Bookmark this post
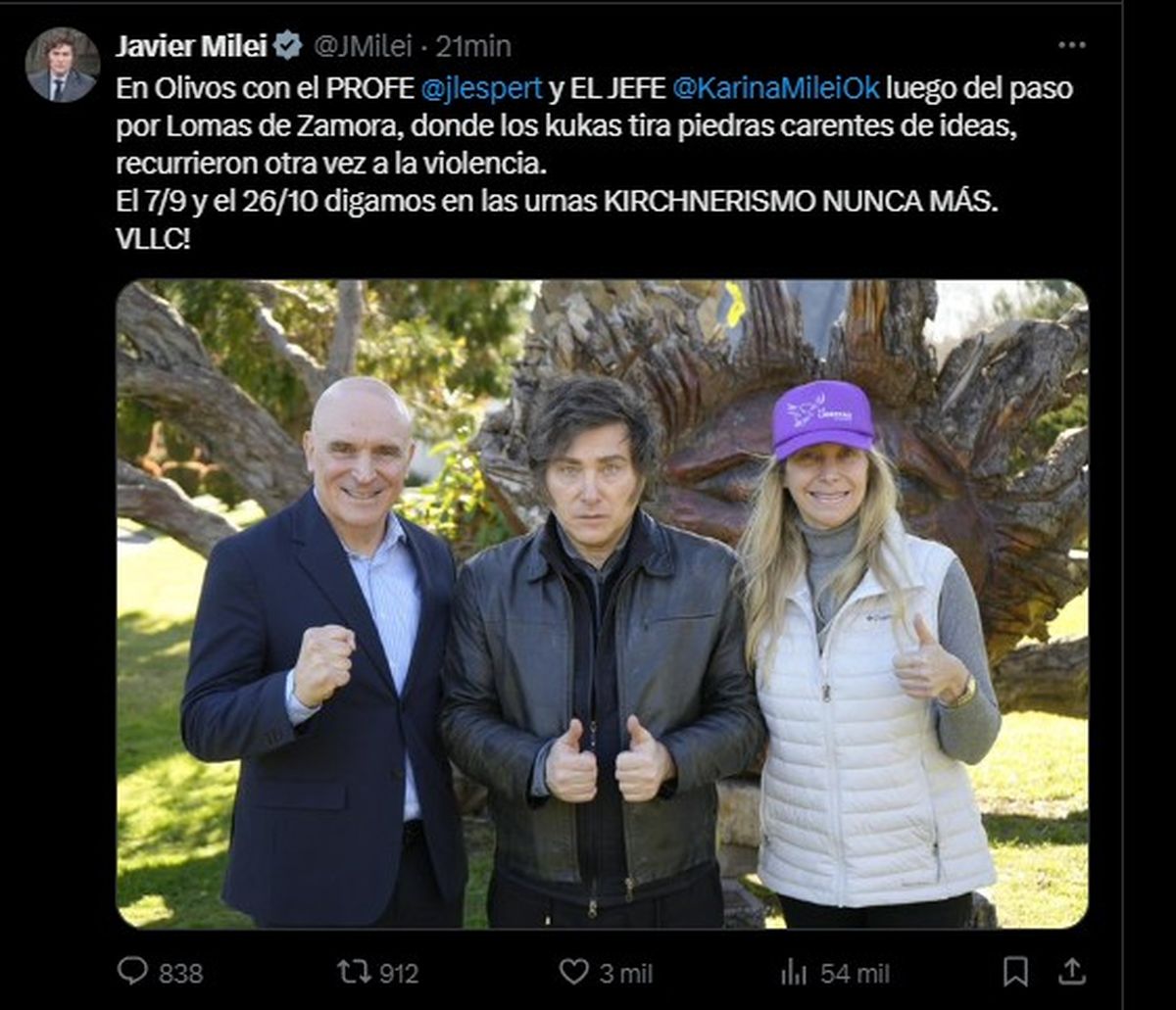 [x=1016, y=971]
